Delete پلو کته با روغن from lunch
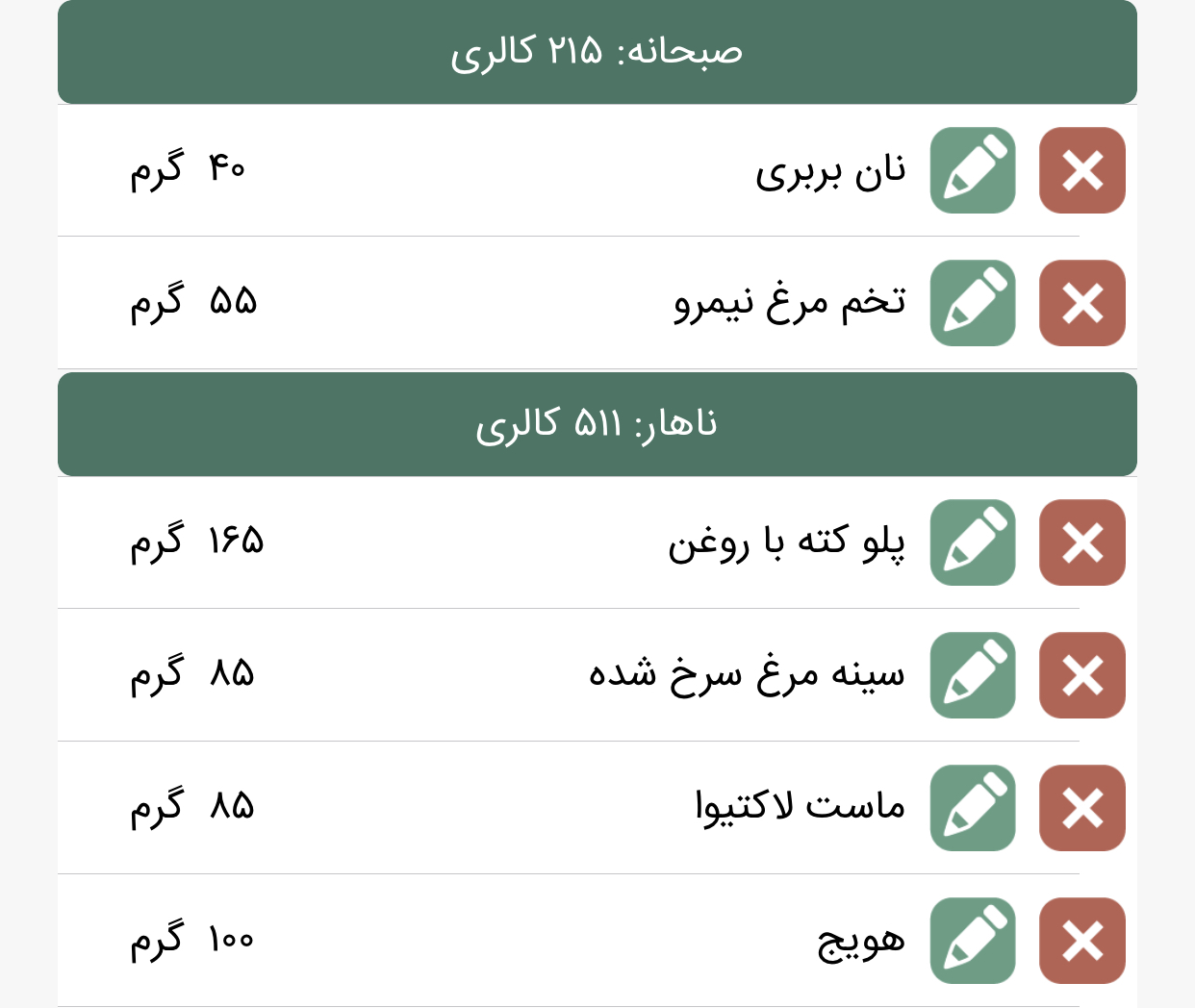 [1081, 542]
